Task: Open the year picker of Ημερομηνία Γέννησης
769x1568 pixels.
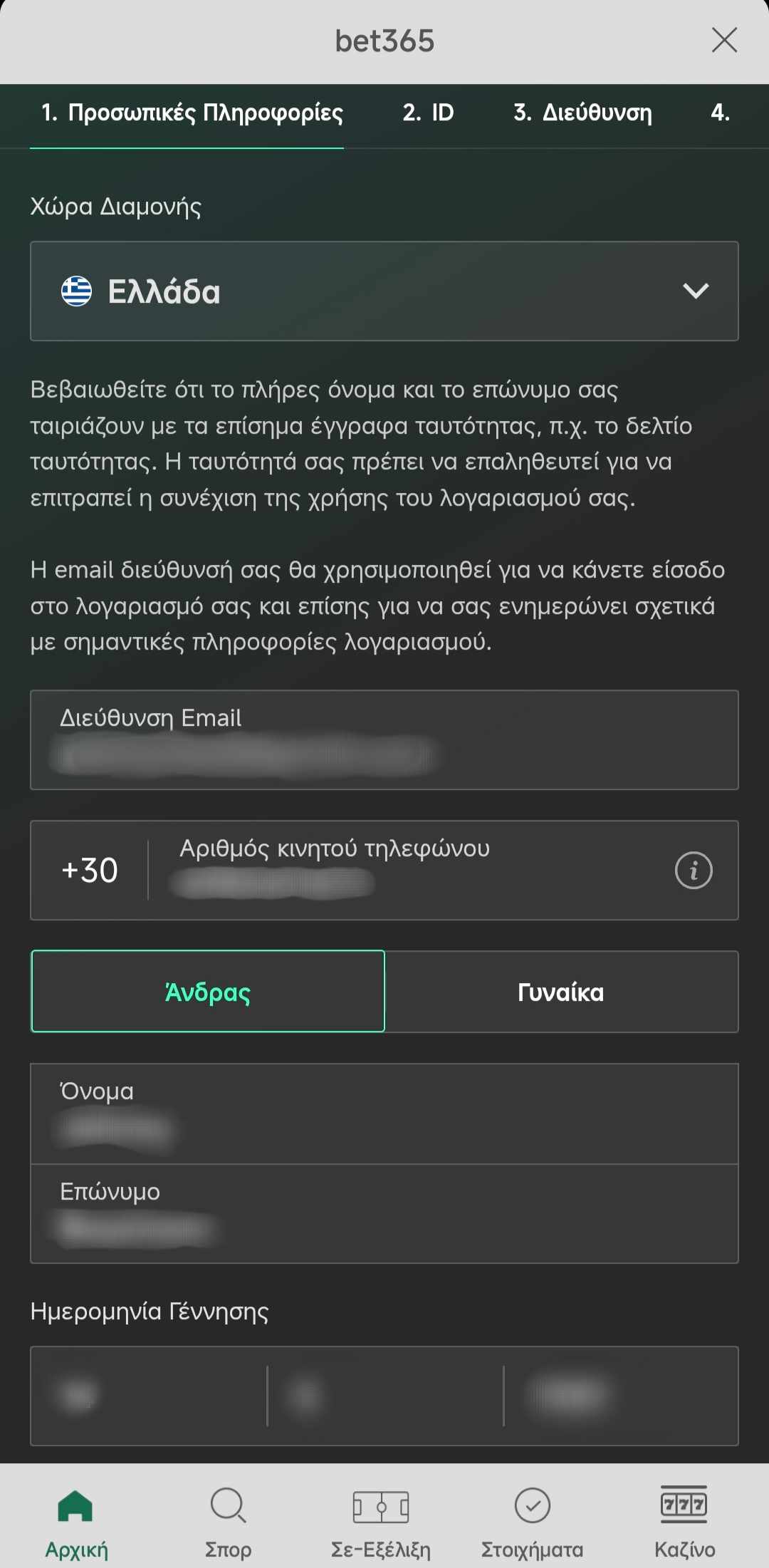Action: point(621,1396)
